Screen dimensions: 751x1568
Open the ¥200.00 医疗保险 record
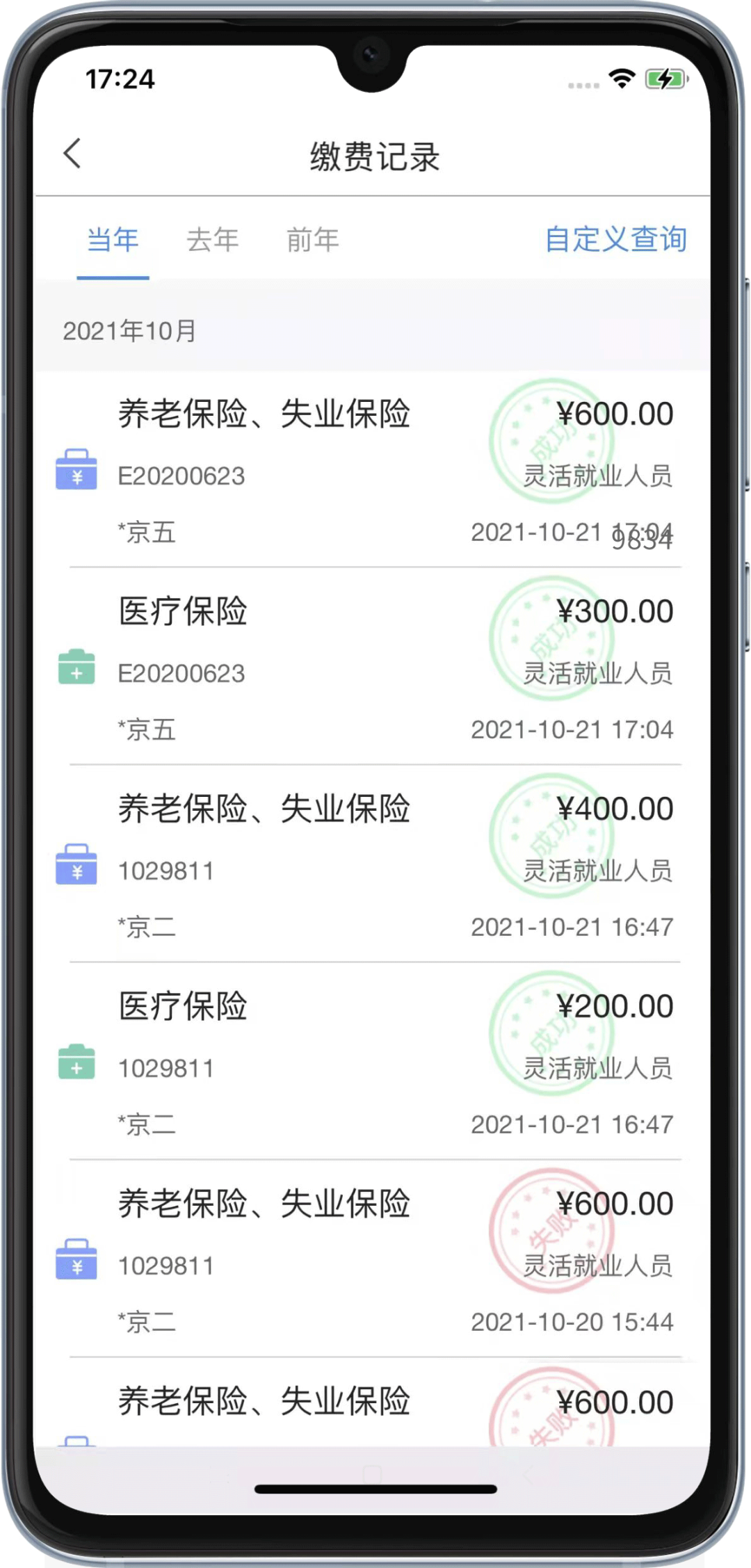click(x=373, y=1061)
